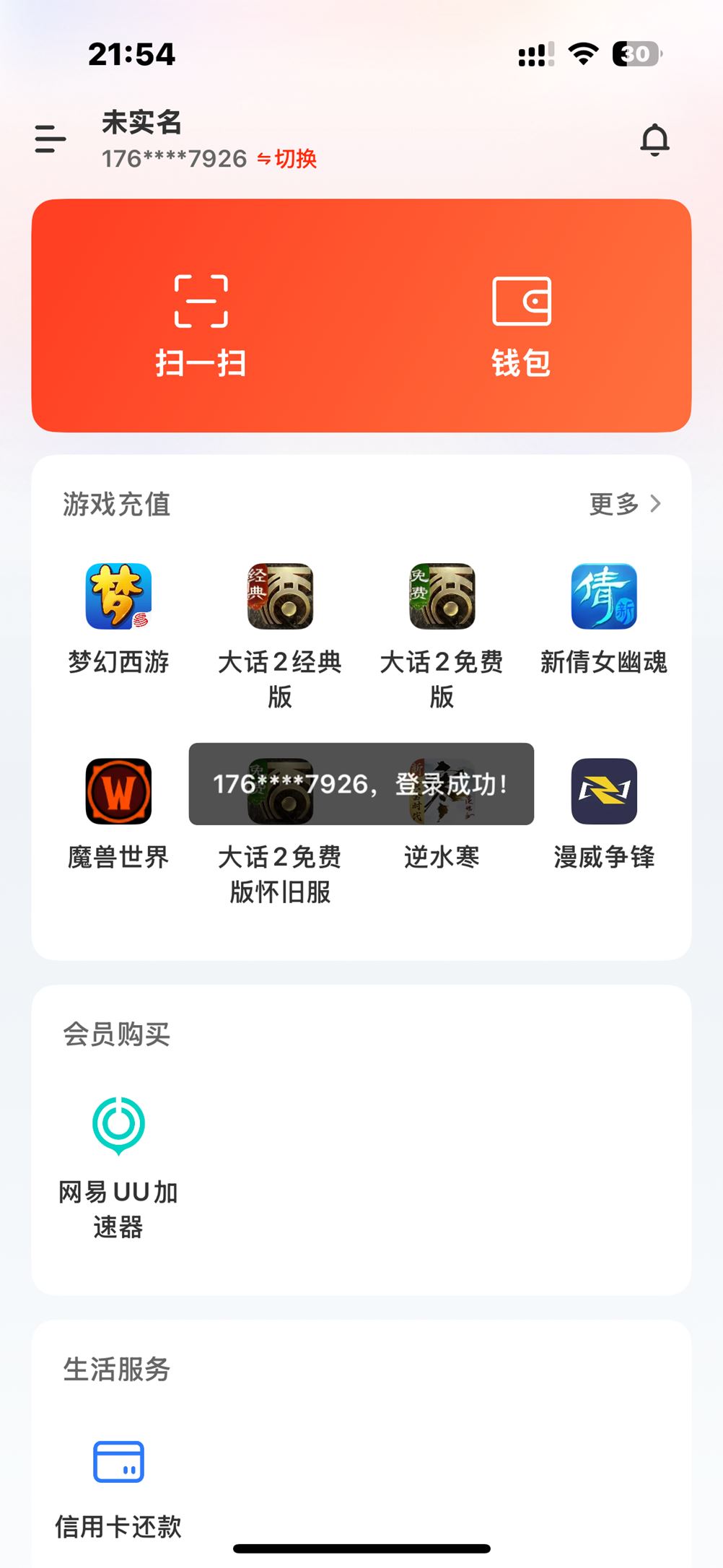723x1568 pixels.
Task: Open the notifications bell
Action: click(654, 139)
